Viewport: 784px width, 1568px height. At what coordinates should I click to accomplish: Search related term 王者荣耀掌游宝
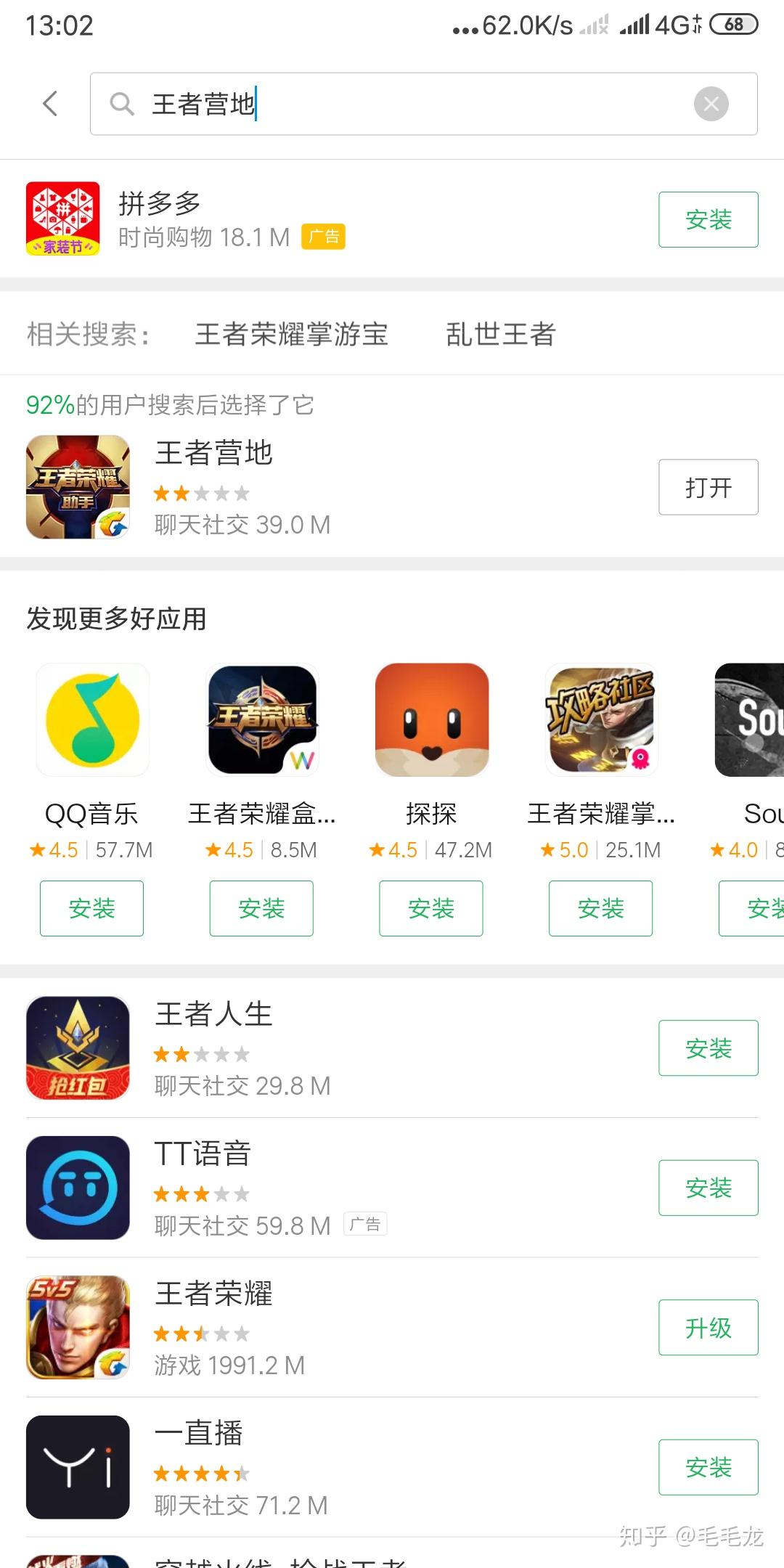[292, 335]
